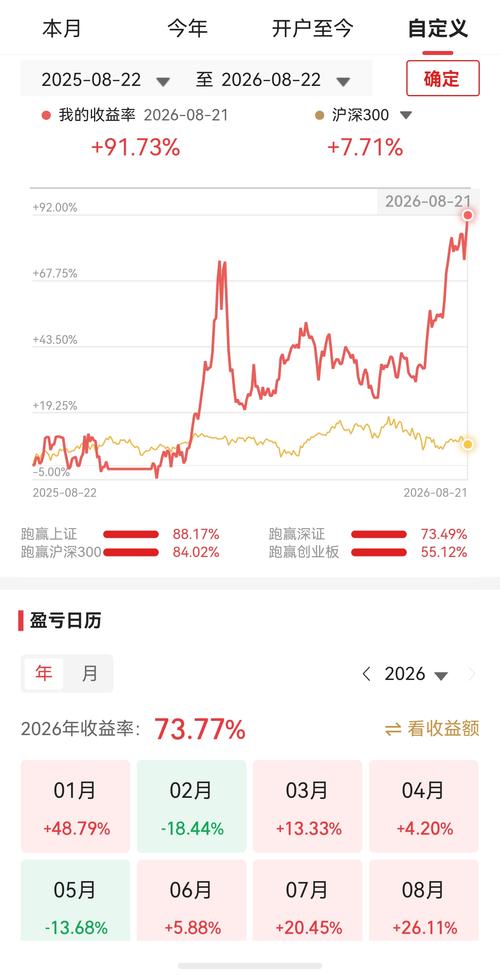Open the 07月 +20.45% card

pyautogui.click(x=307, y=900)
